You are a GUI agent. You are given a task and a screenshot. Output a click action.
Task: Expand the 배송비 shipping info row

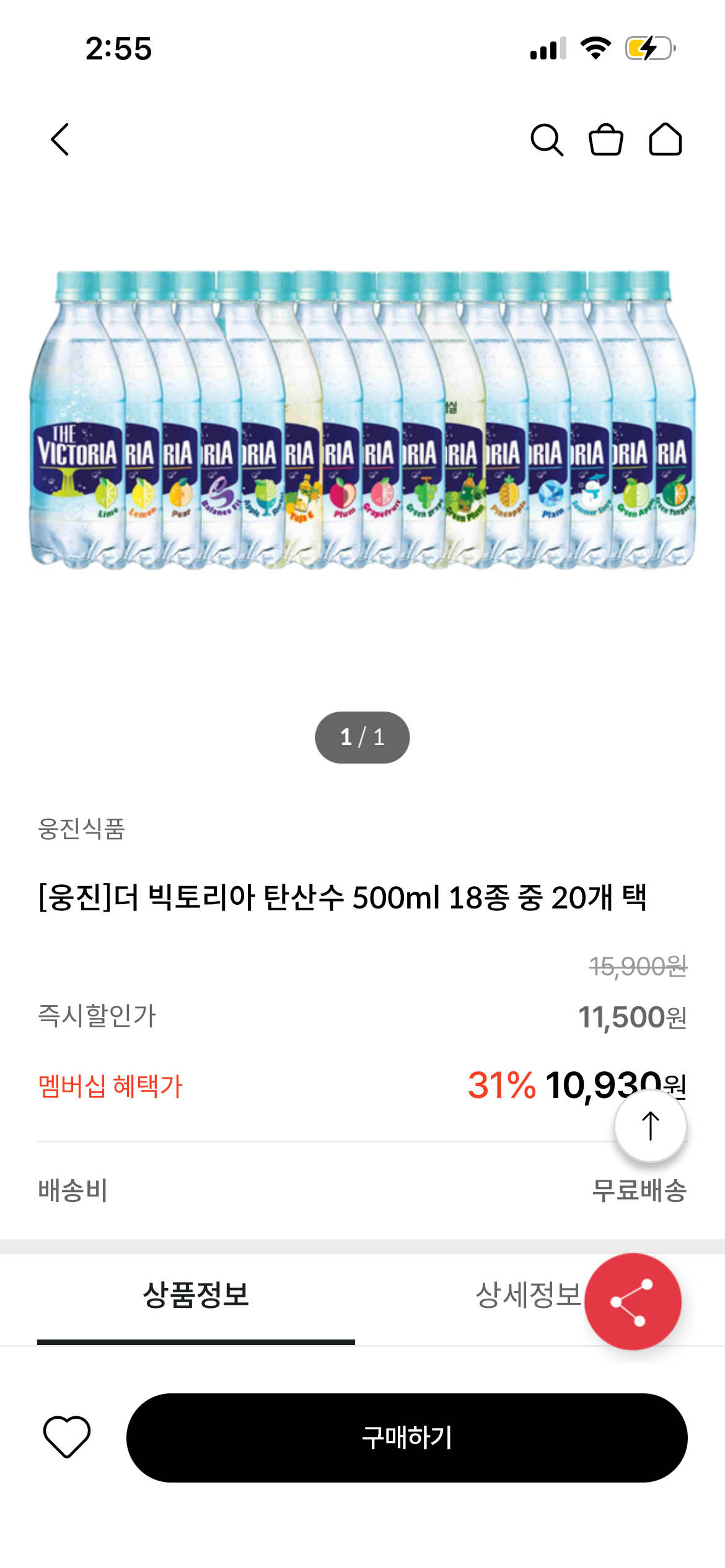coord(72,1190)
